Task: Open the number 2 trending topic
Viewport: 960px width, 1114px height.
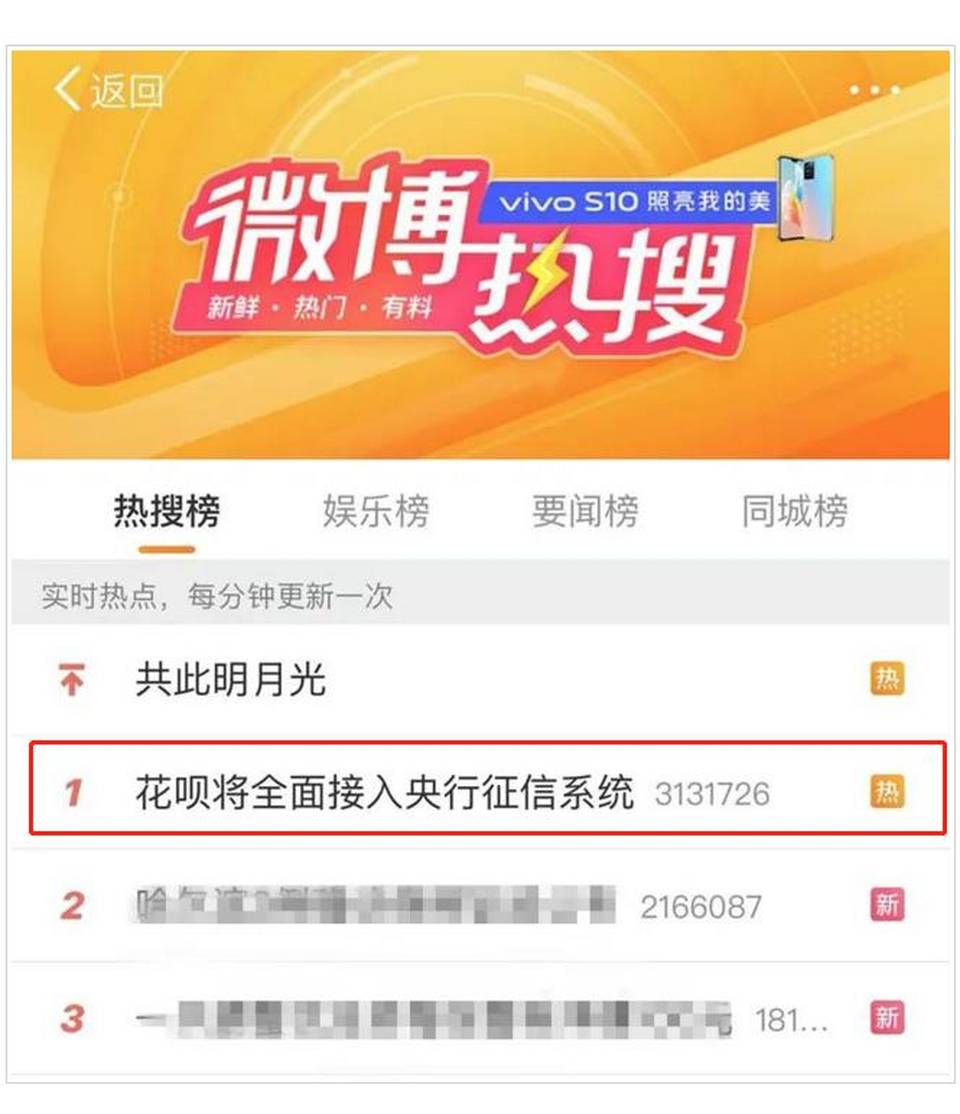Action: 375,907
